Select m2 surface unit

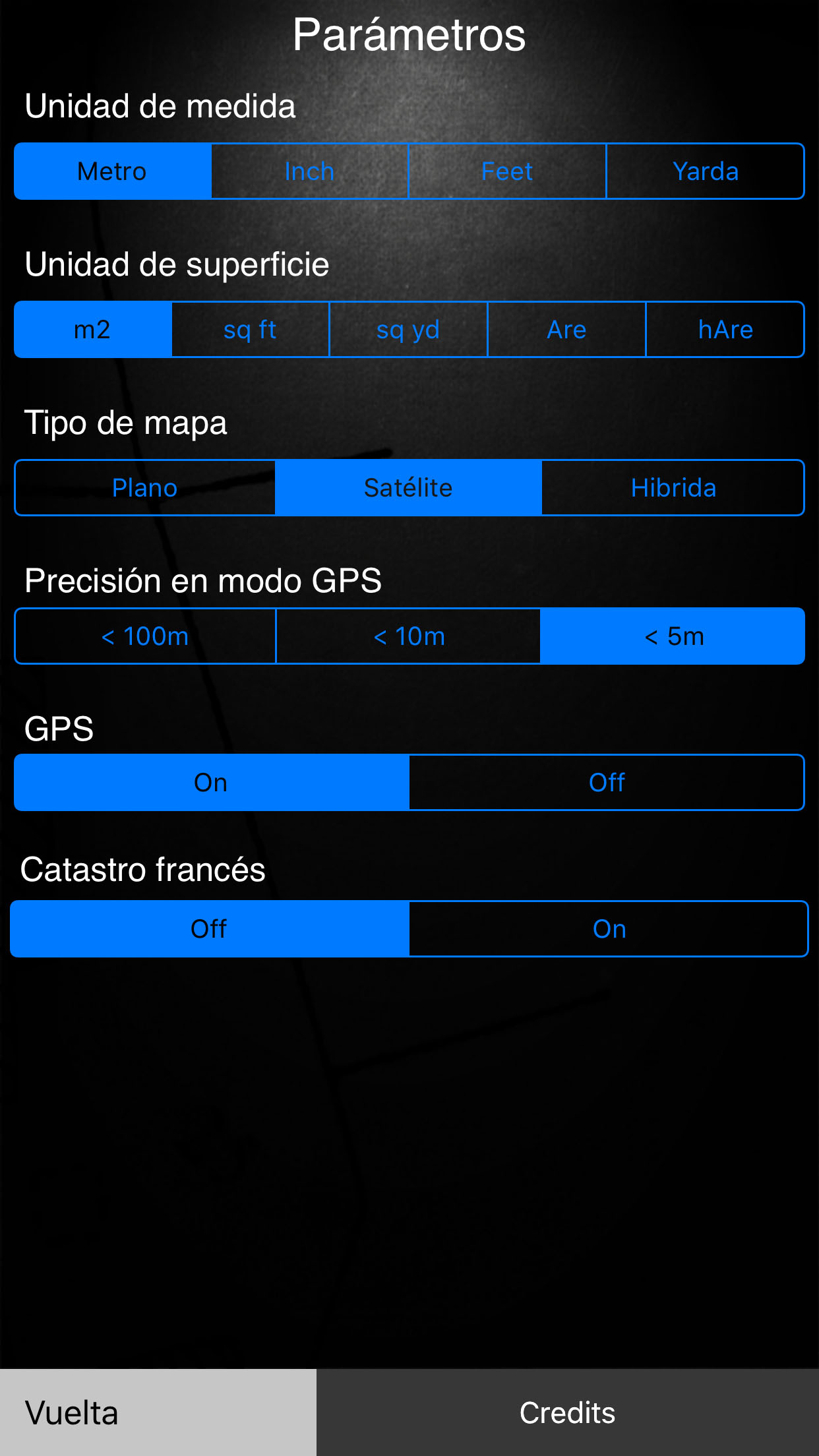pyautogui.click(x=93, y=330)
